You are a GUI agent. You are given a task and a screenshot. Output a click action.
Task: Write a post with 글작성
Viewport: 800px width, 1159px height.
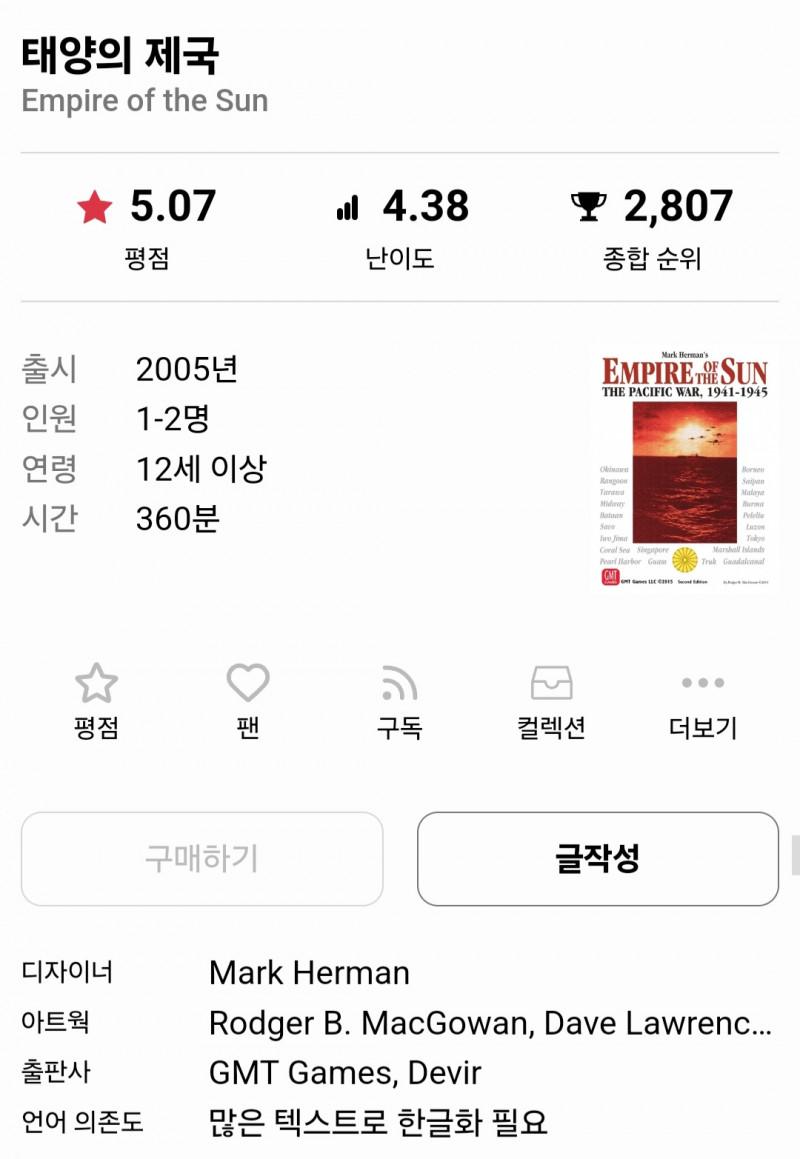597,858
